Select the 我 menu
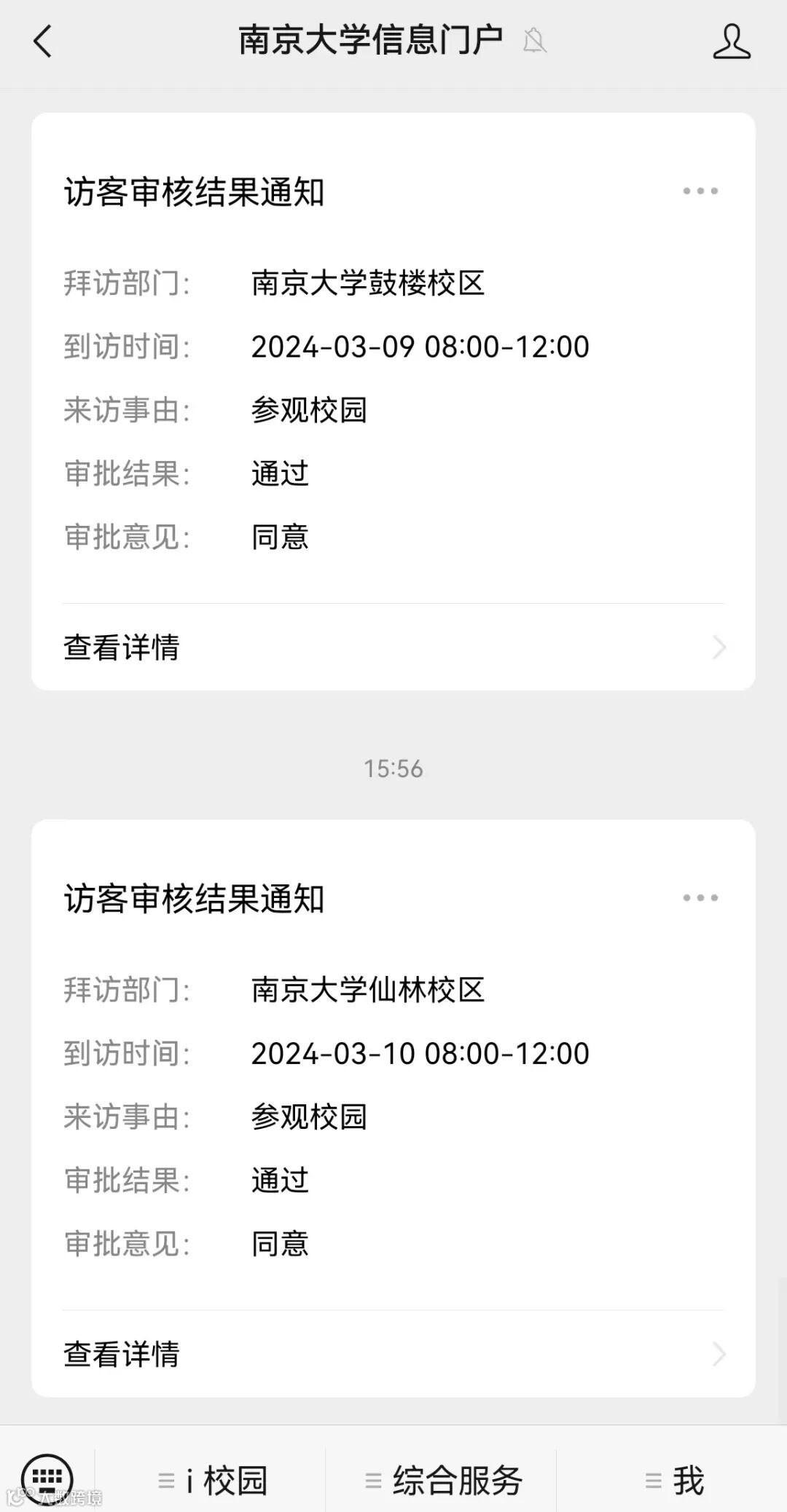 [673, 1480]
